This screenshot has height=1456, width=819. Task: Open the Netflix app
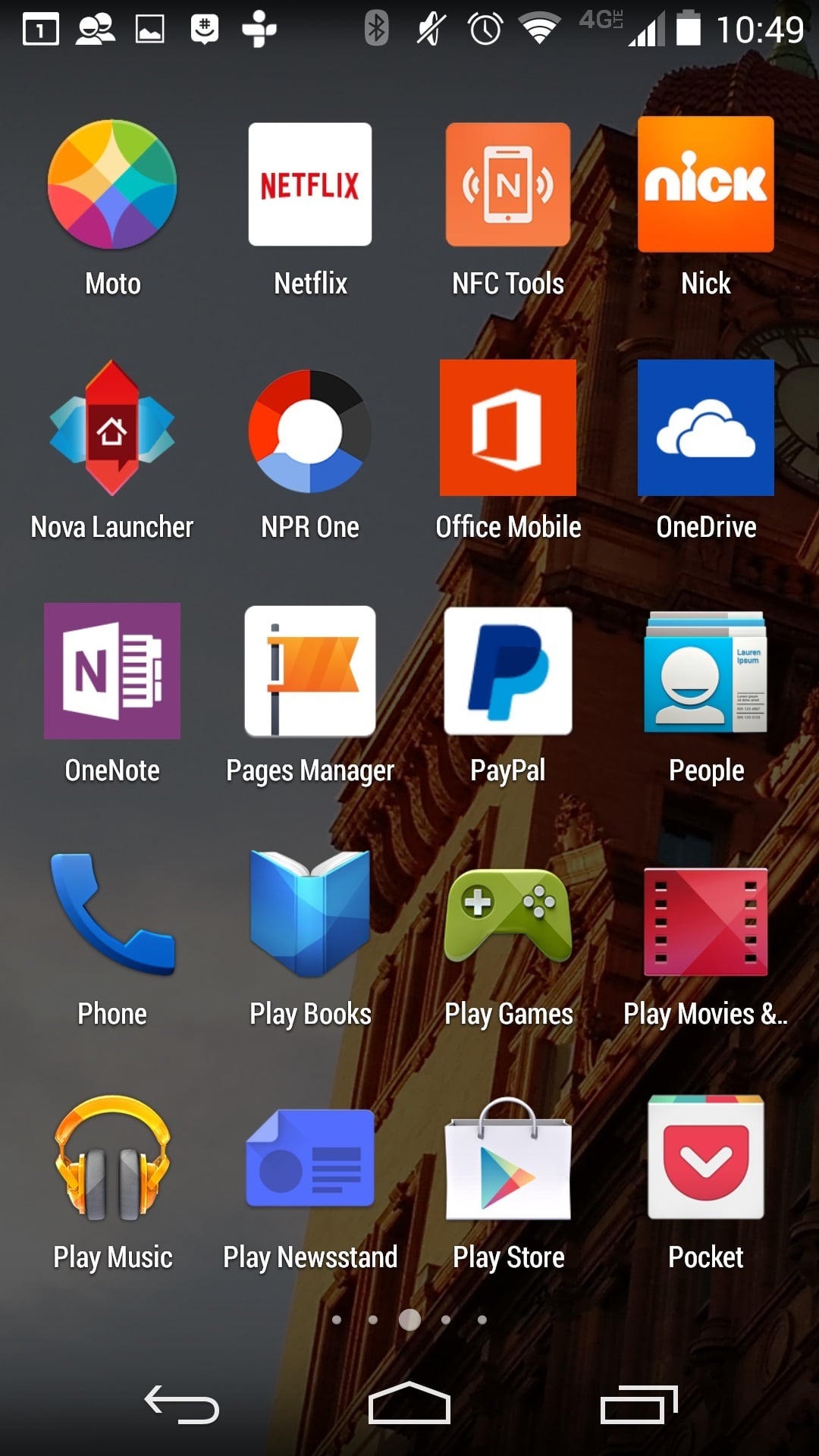click(309, 184)
